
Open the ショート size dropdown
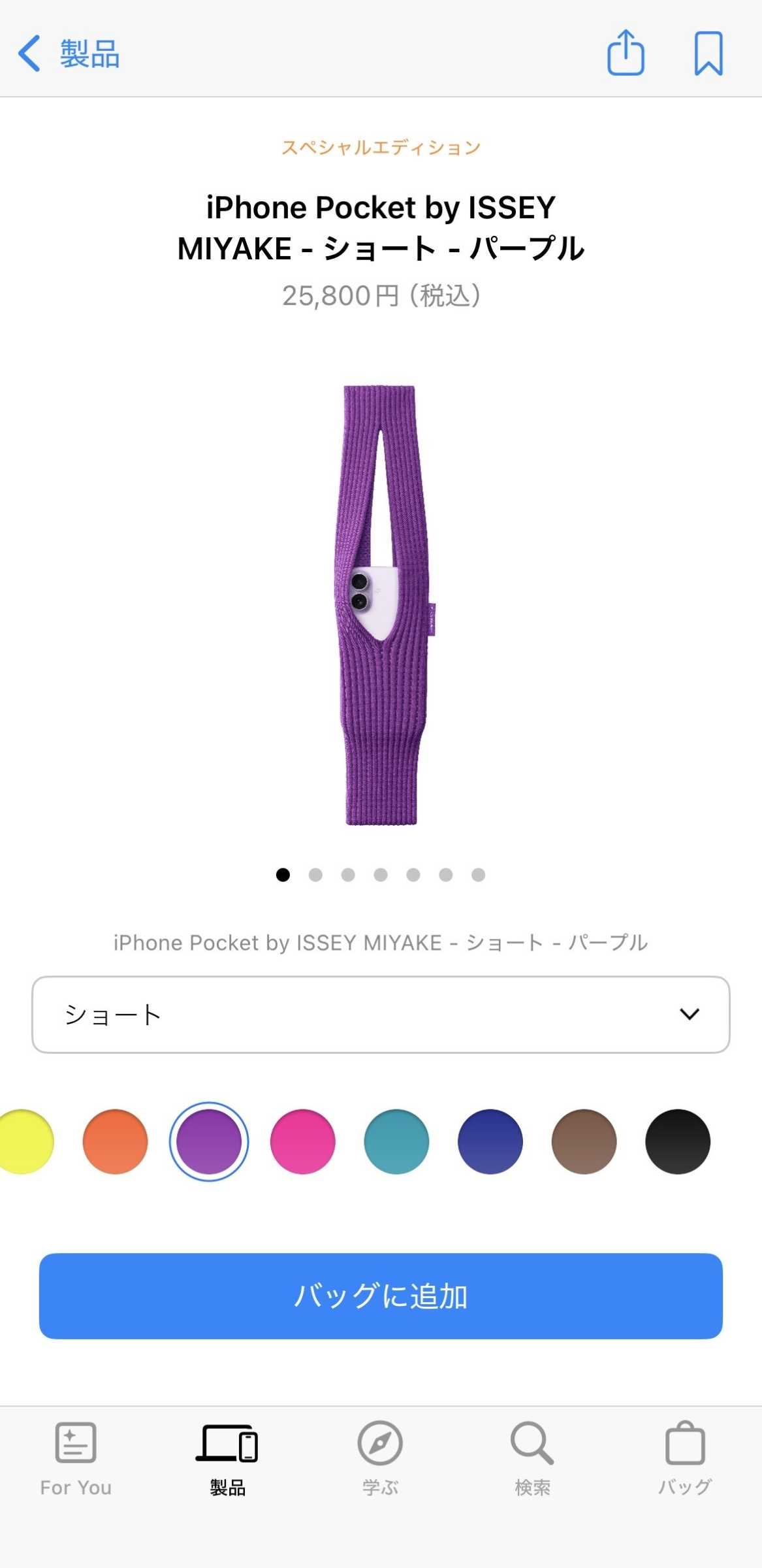[x=381, y=1015]
